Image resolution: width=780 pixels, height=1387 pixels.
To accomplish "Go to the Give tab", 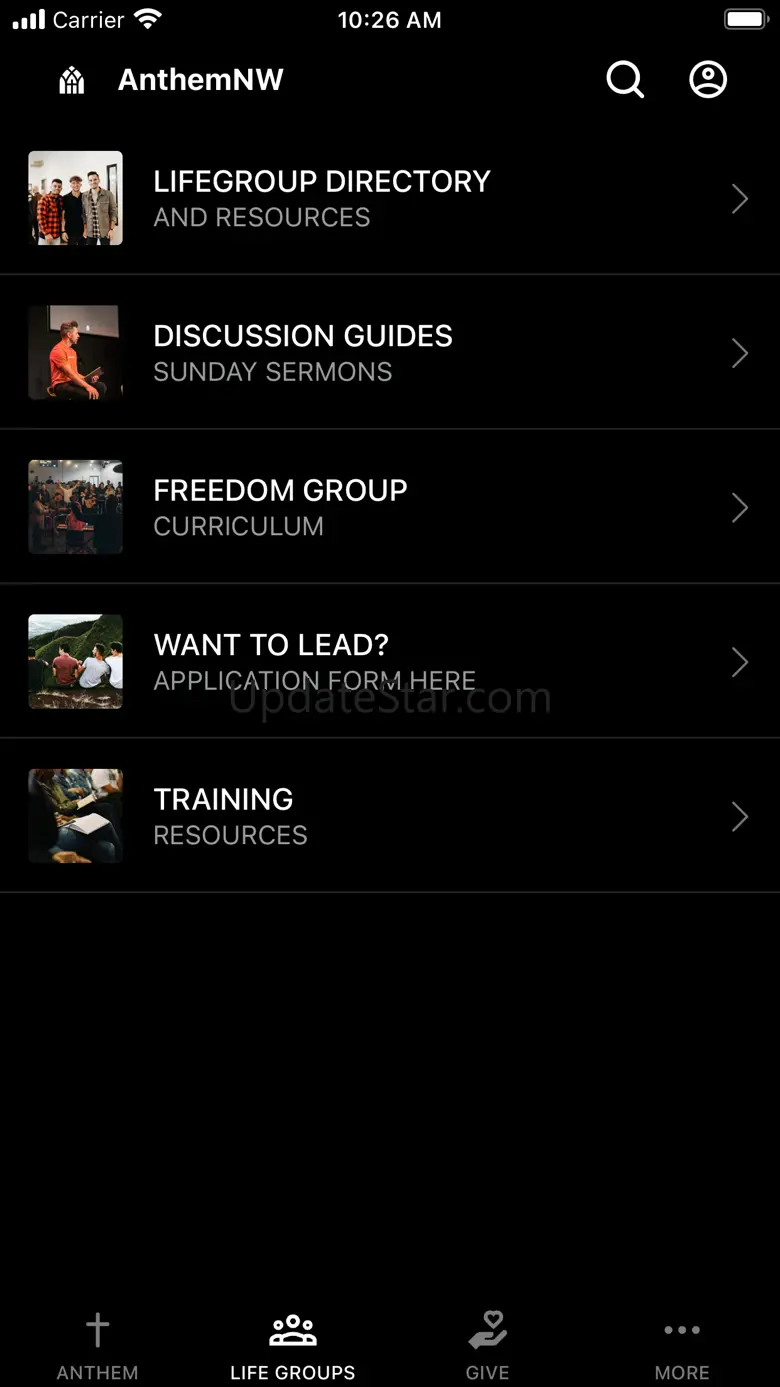I will click(487, 1345).
